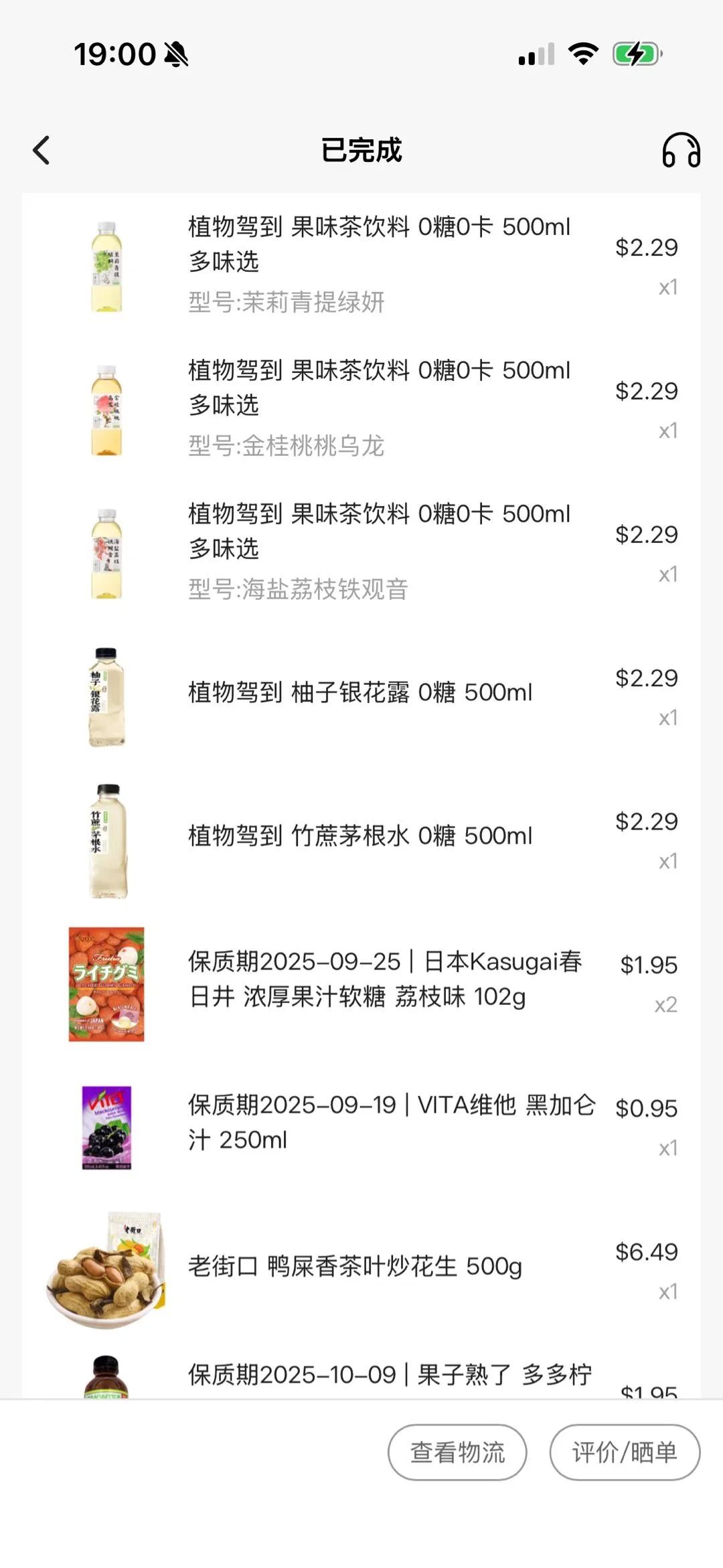View the 柚子银花露 0糖 500ml product

pos(360,693)
